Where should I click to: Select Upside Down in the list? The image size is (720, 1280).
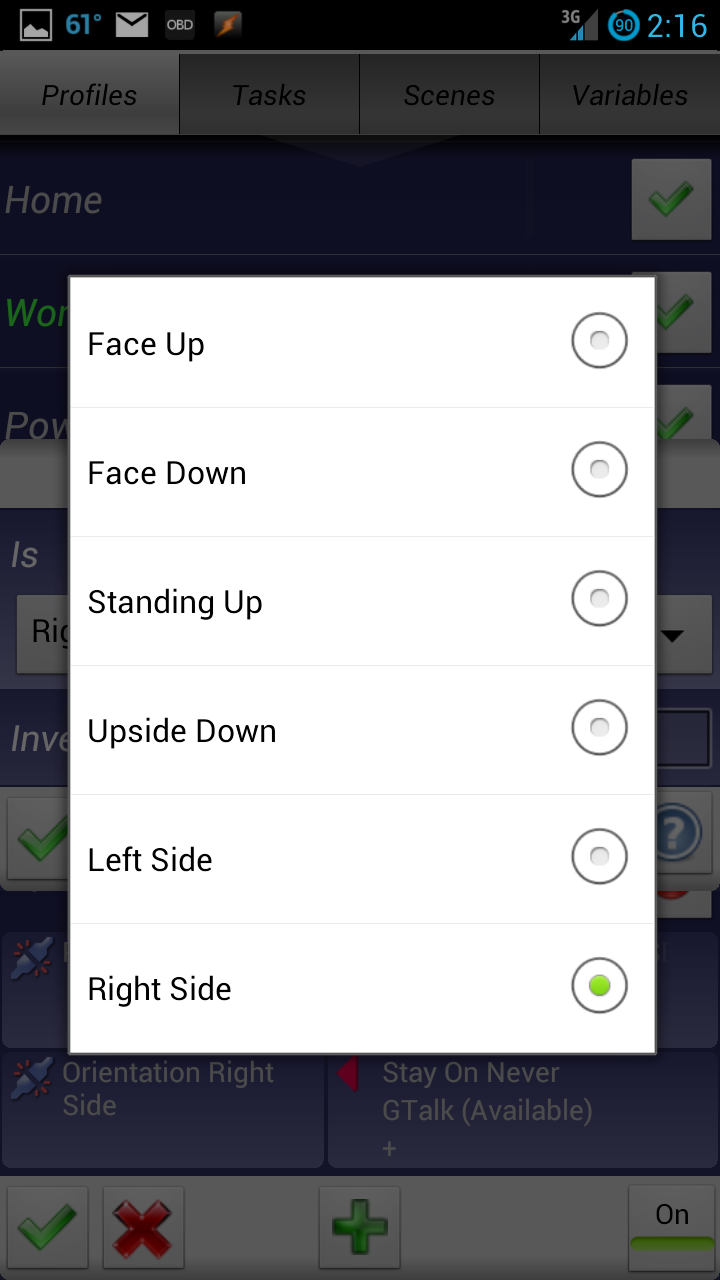pyautogui.click(x=362, y=730)
